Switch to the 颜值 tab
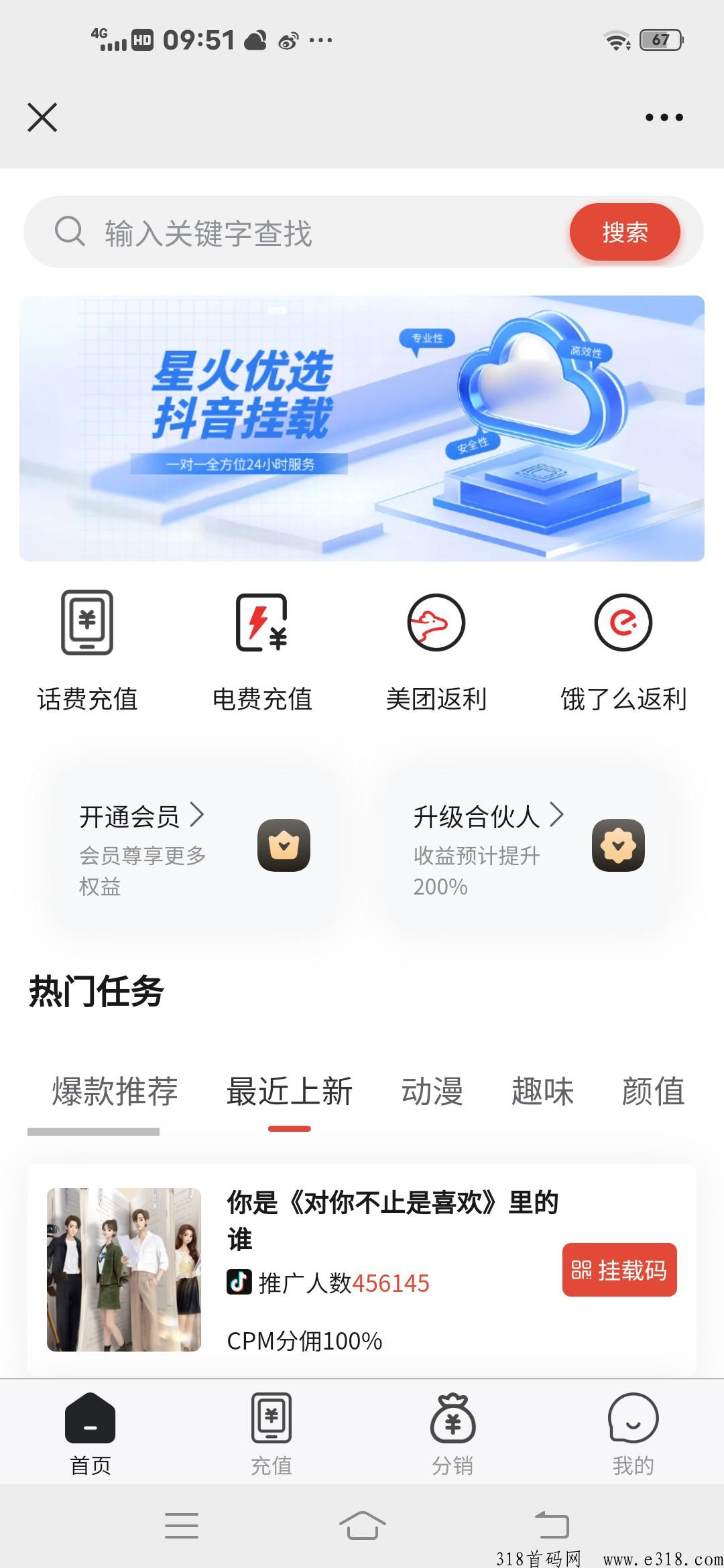The image size is (724, 1568). point(653,1091)
